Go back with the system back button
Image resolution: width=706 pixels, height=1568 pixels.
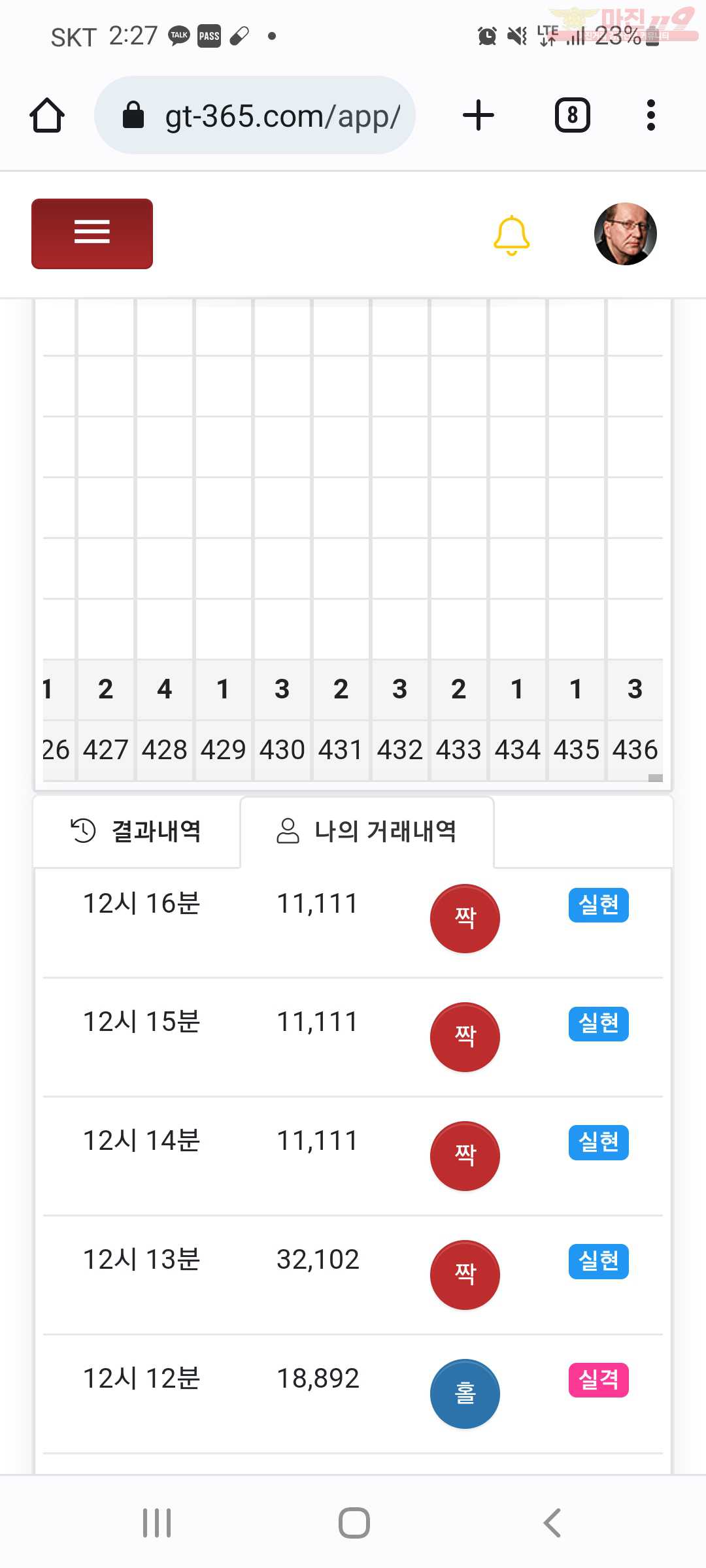(x=552, y=1523)
